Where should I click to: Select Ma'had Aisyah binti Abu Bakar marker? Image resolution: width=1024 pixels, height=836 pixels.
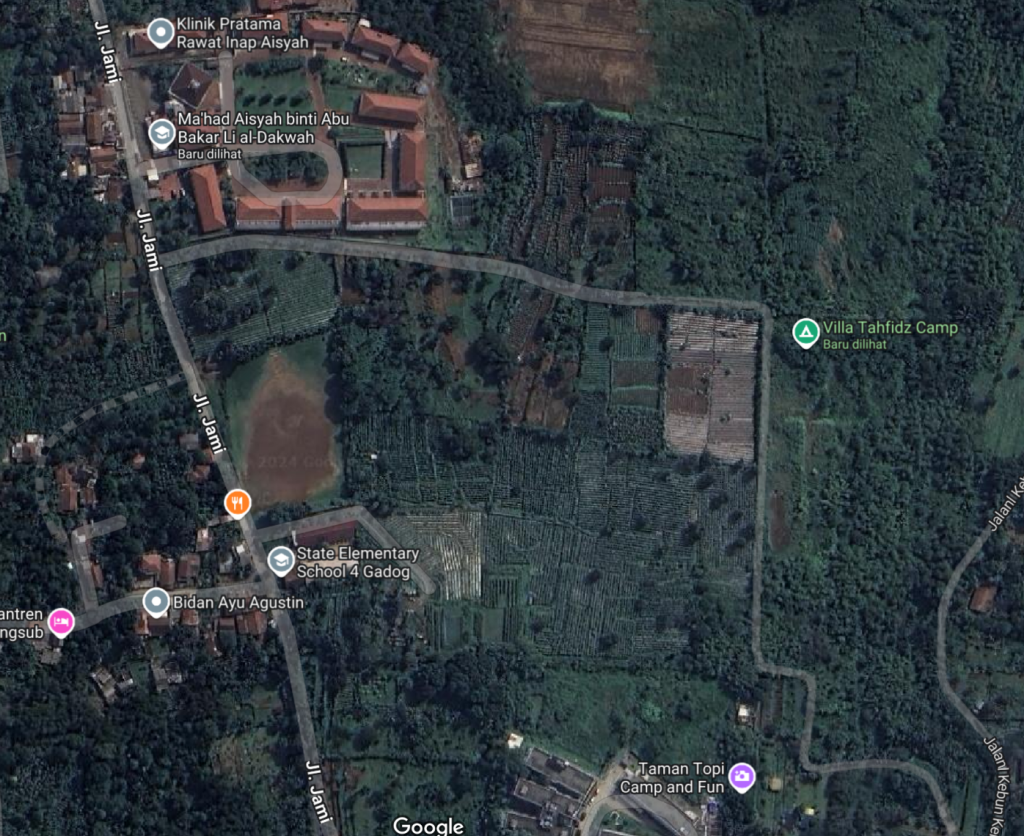point(161,133)
